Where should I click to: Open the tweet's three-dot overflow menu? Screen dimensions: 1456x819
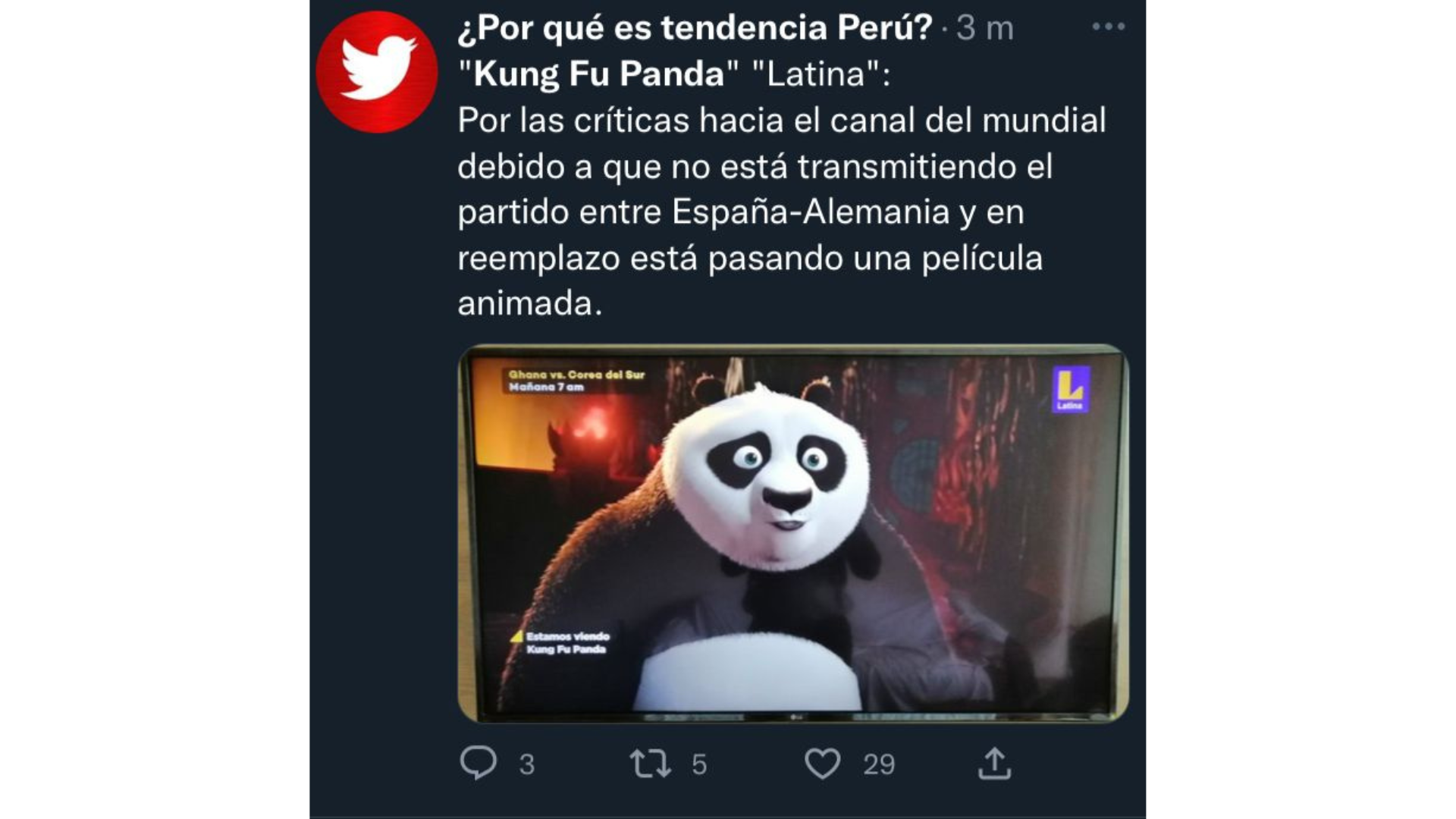click(1108, 27)
